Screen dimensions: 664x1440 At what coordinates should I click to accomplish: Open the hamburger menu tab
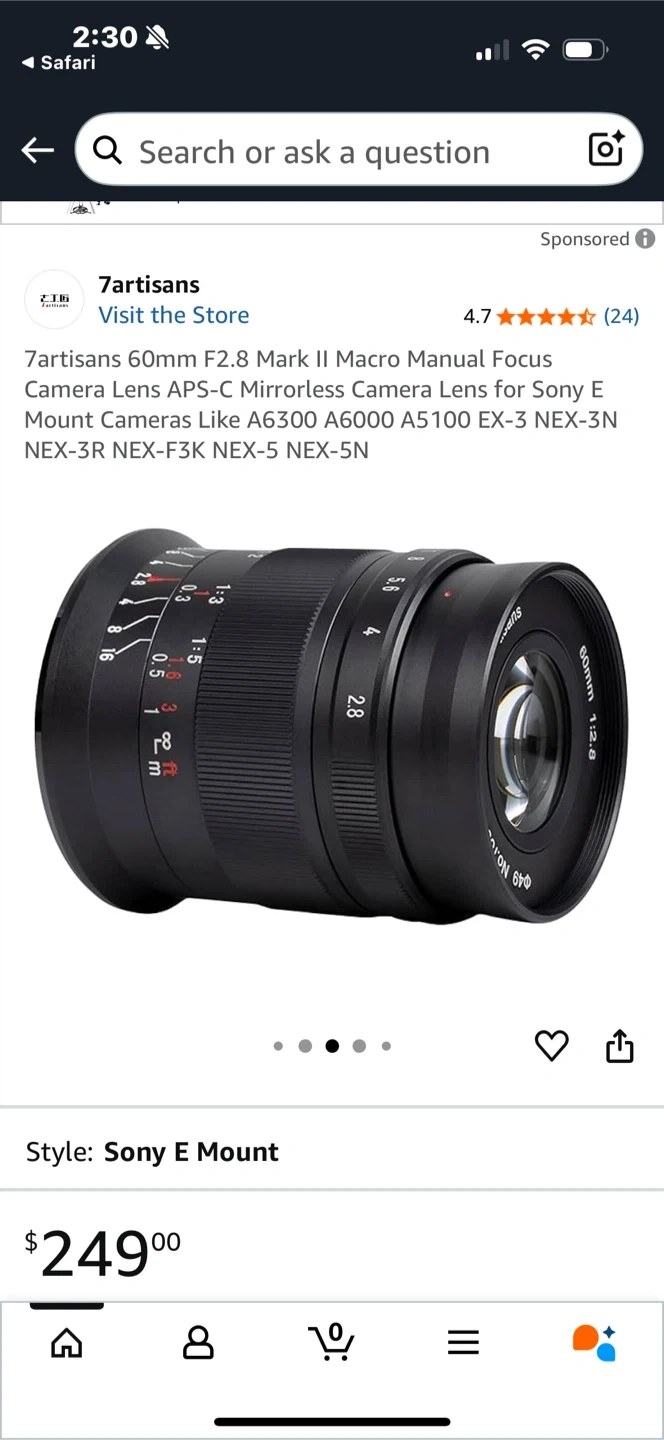463,1342
